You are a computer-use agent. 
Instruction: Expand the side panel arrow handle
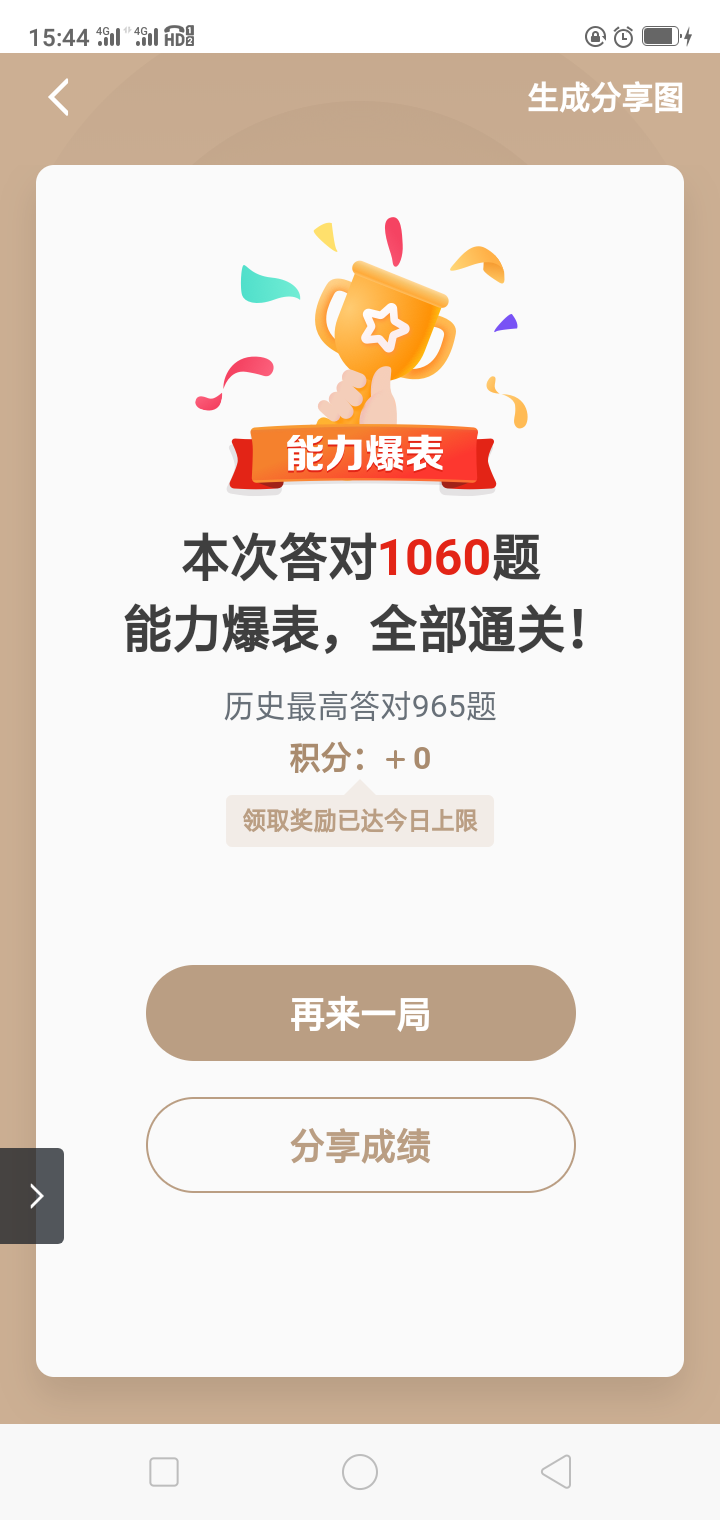click(x=34, y=1196)
